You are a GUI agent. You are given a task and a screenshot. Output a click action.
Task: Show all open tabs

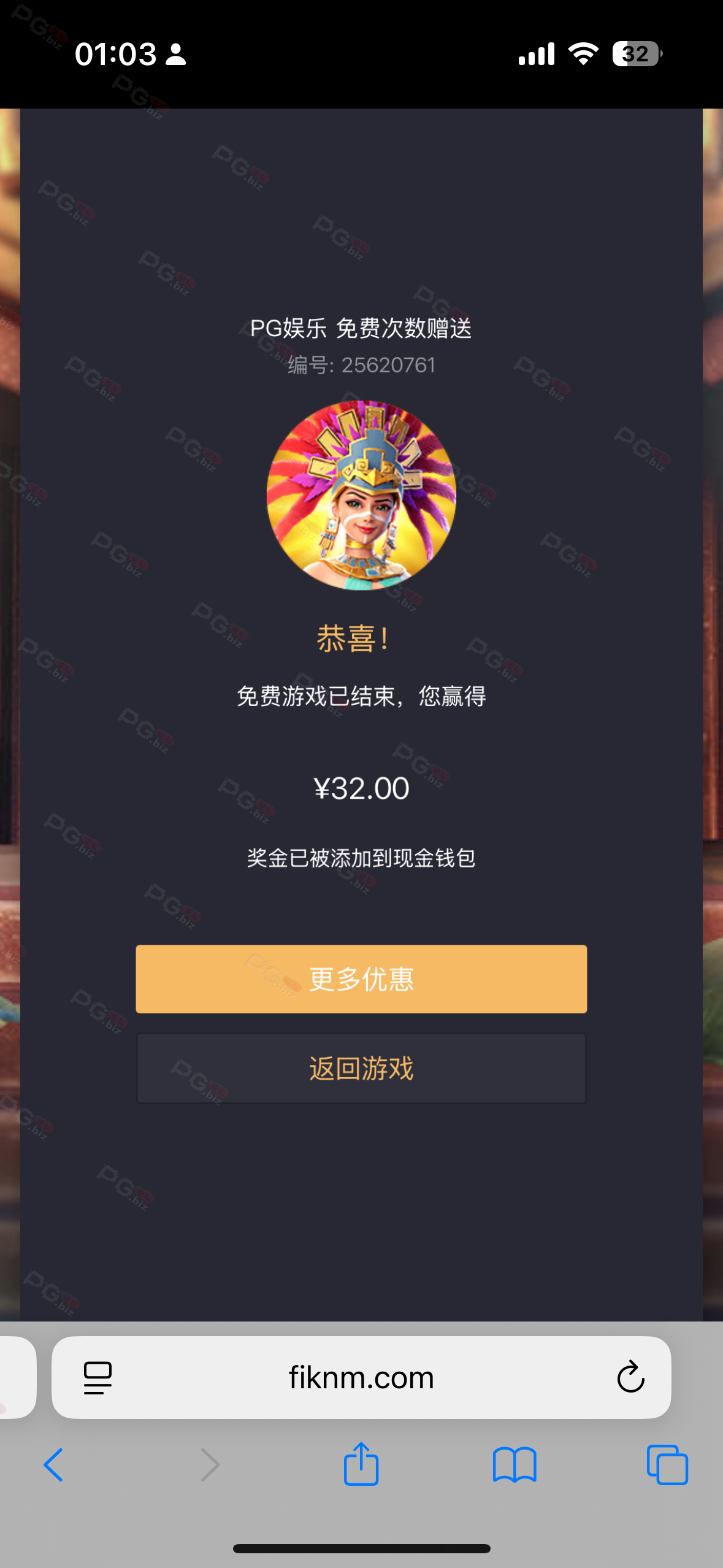tap(667, 1465)
